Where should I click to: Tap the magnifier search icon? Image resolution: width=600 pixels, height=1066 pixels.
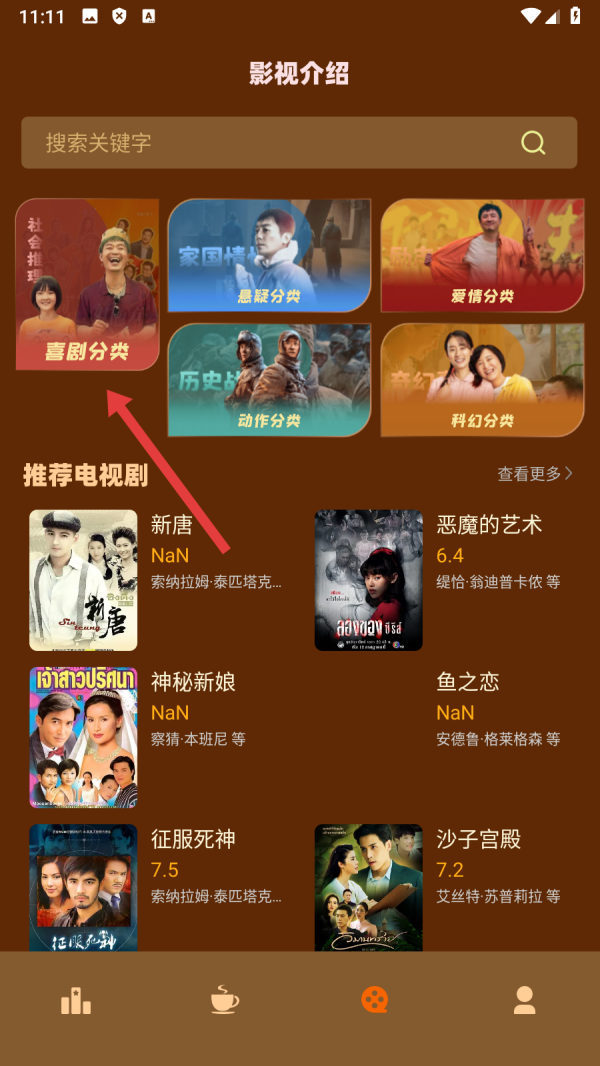[533, 143]
